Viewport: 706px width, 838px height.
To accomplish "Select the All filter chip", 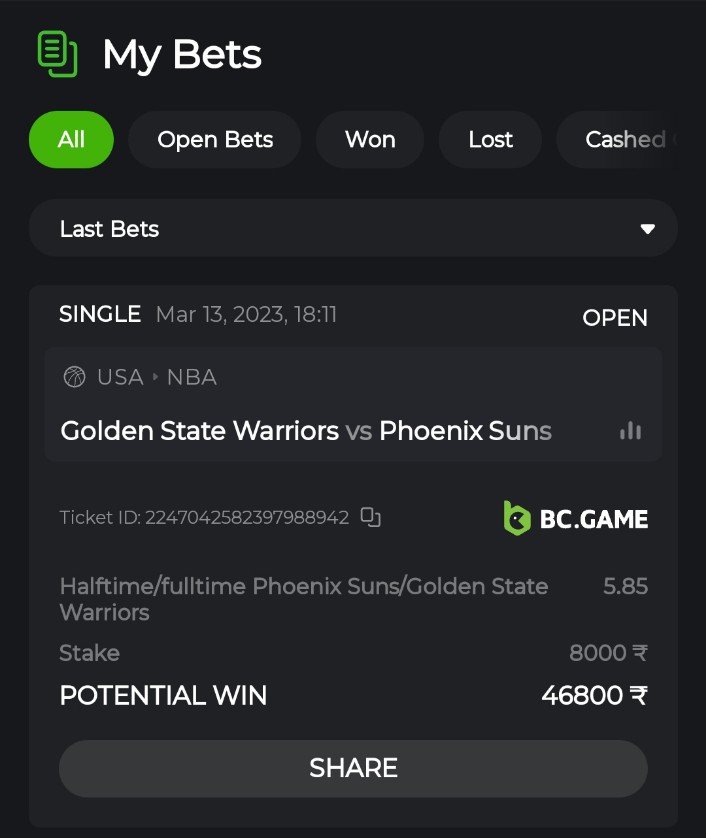I will pos(71,139).
